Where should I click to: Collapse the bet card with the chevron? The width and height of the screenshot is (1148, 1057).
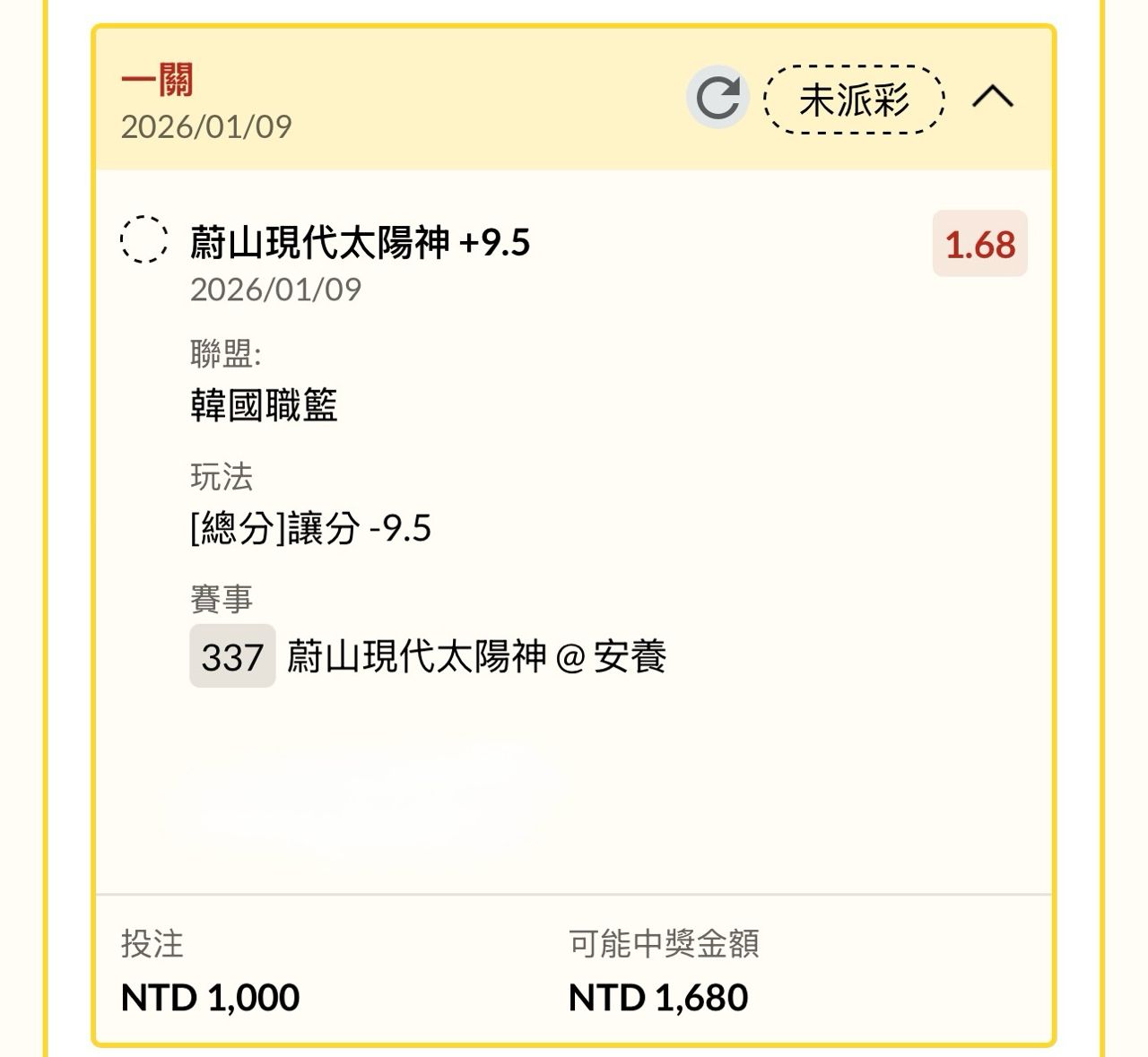pos(993,97)
